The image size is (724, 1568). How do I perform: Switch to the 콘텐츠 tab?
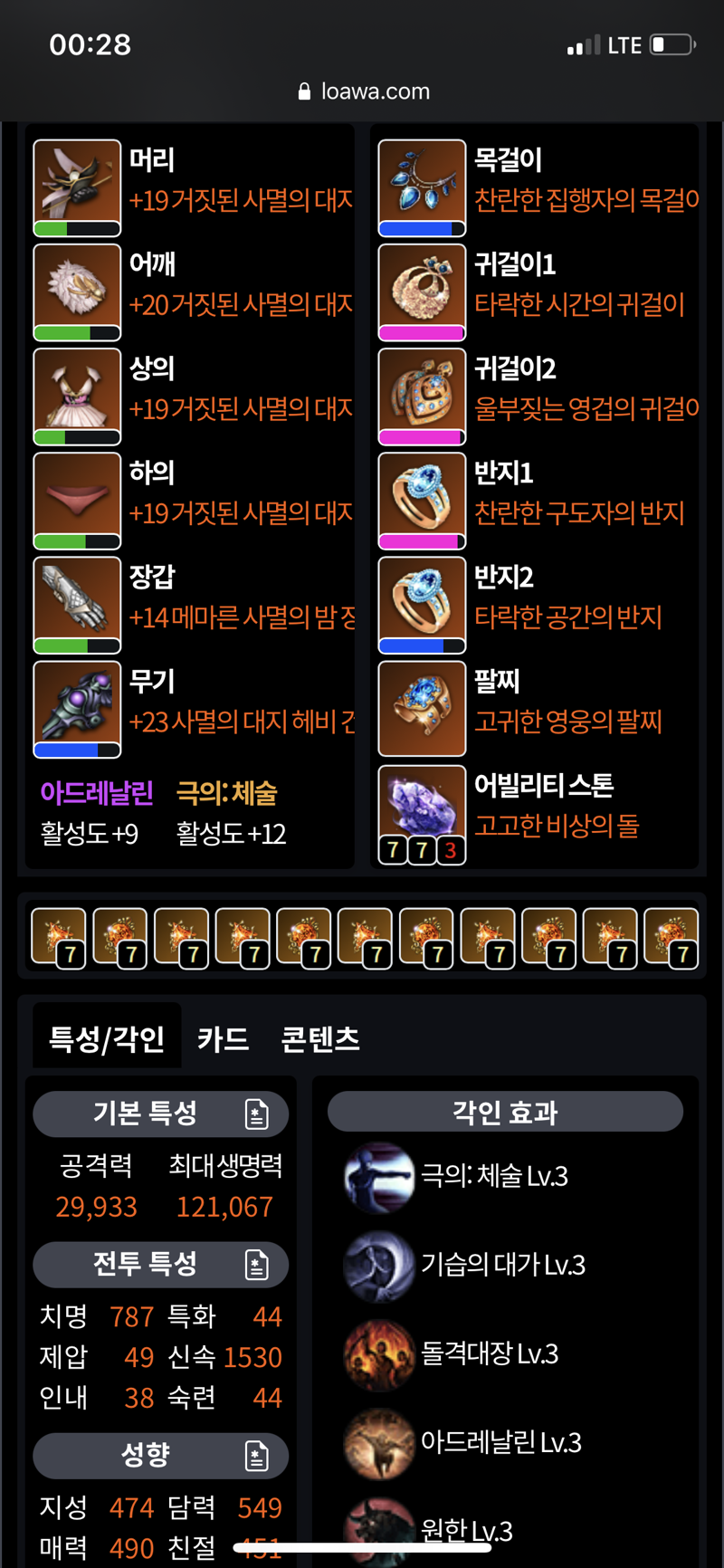[x=320, y=1038]
